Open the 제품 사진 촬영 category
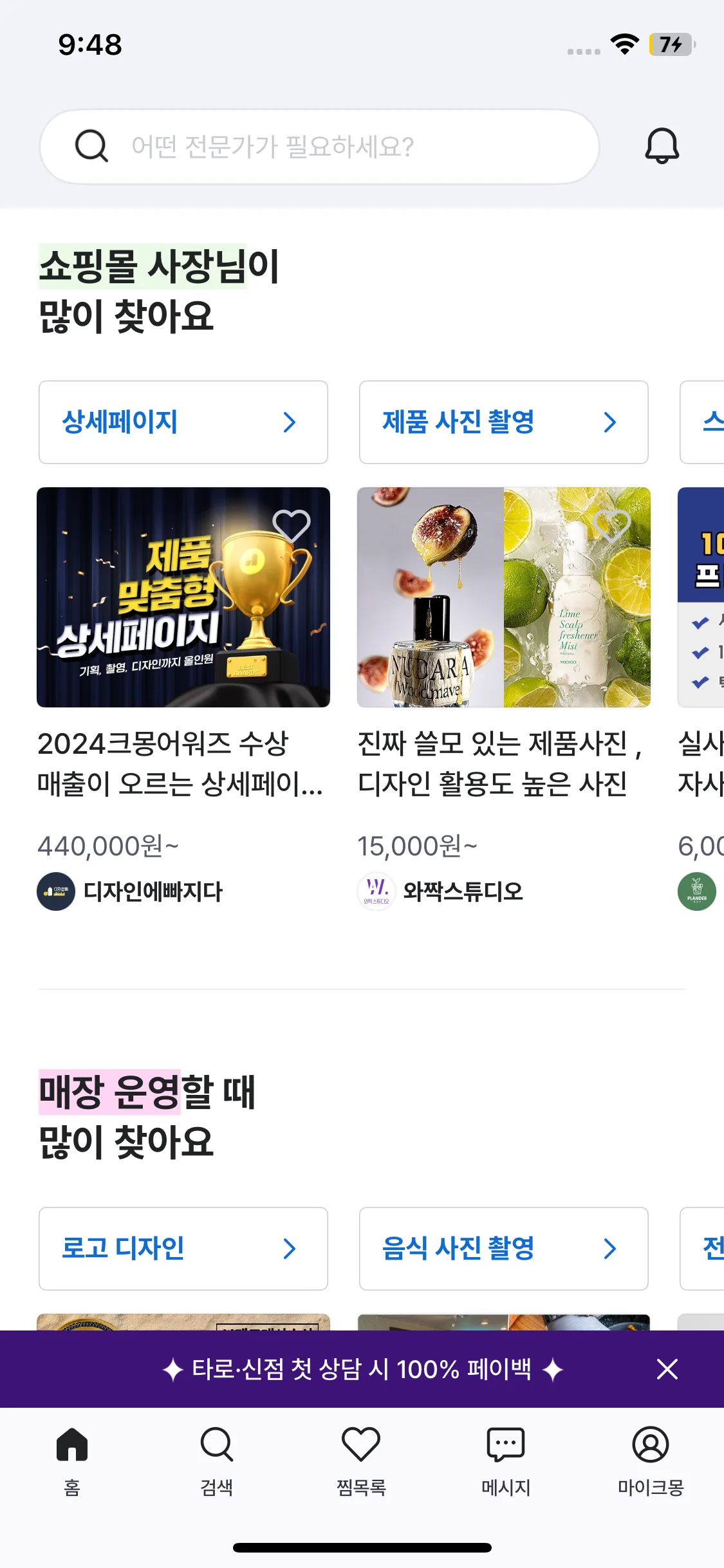 [x=503, y=422]
